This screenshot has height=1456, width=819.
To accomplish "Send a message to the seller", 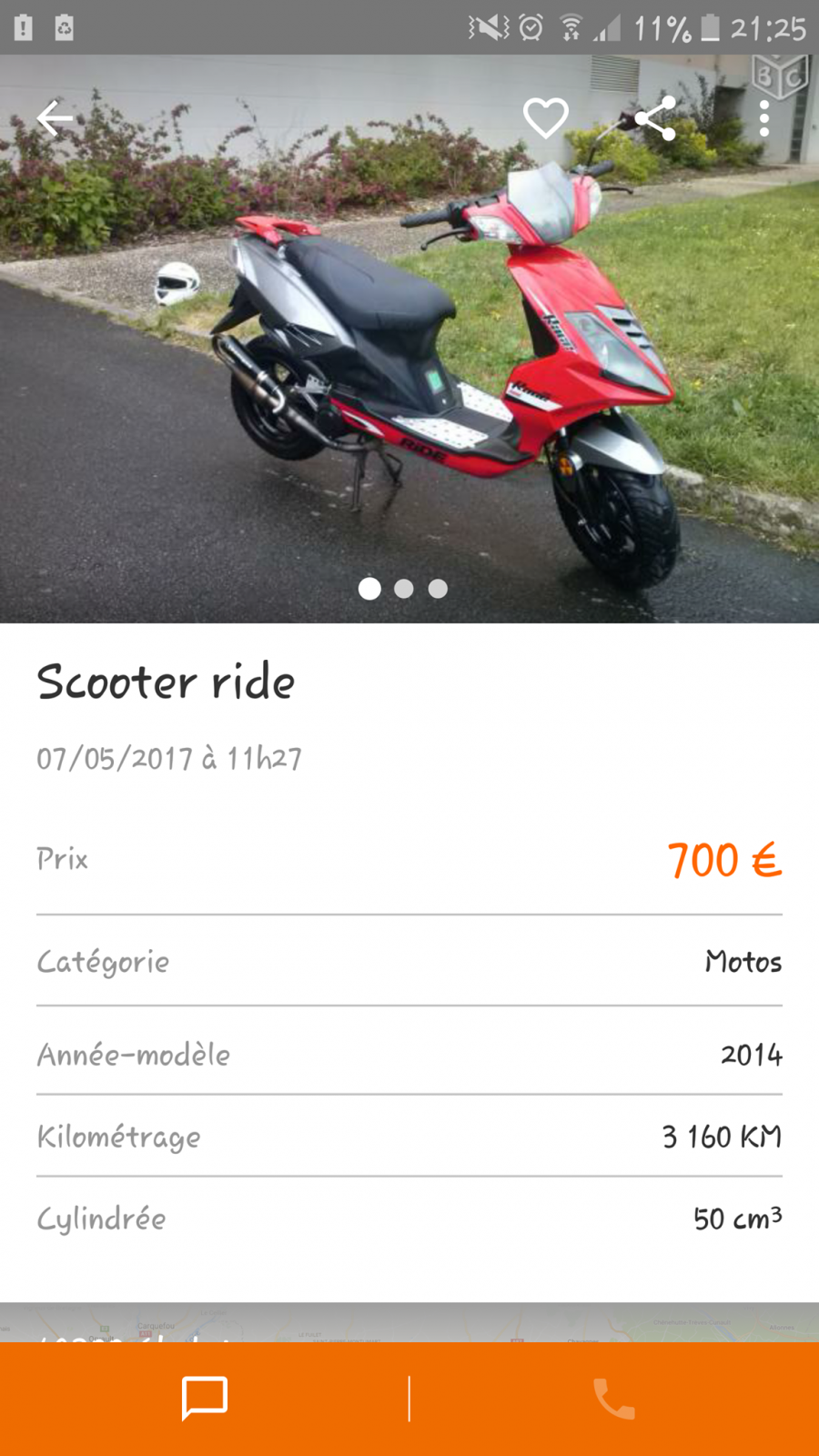I will [205, 1399].
